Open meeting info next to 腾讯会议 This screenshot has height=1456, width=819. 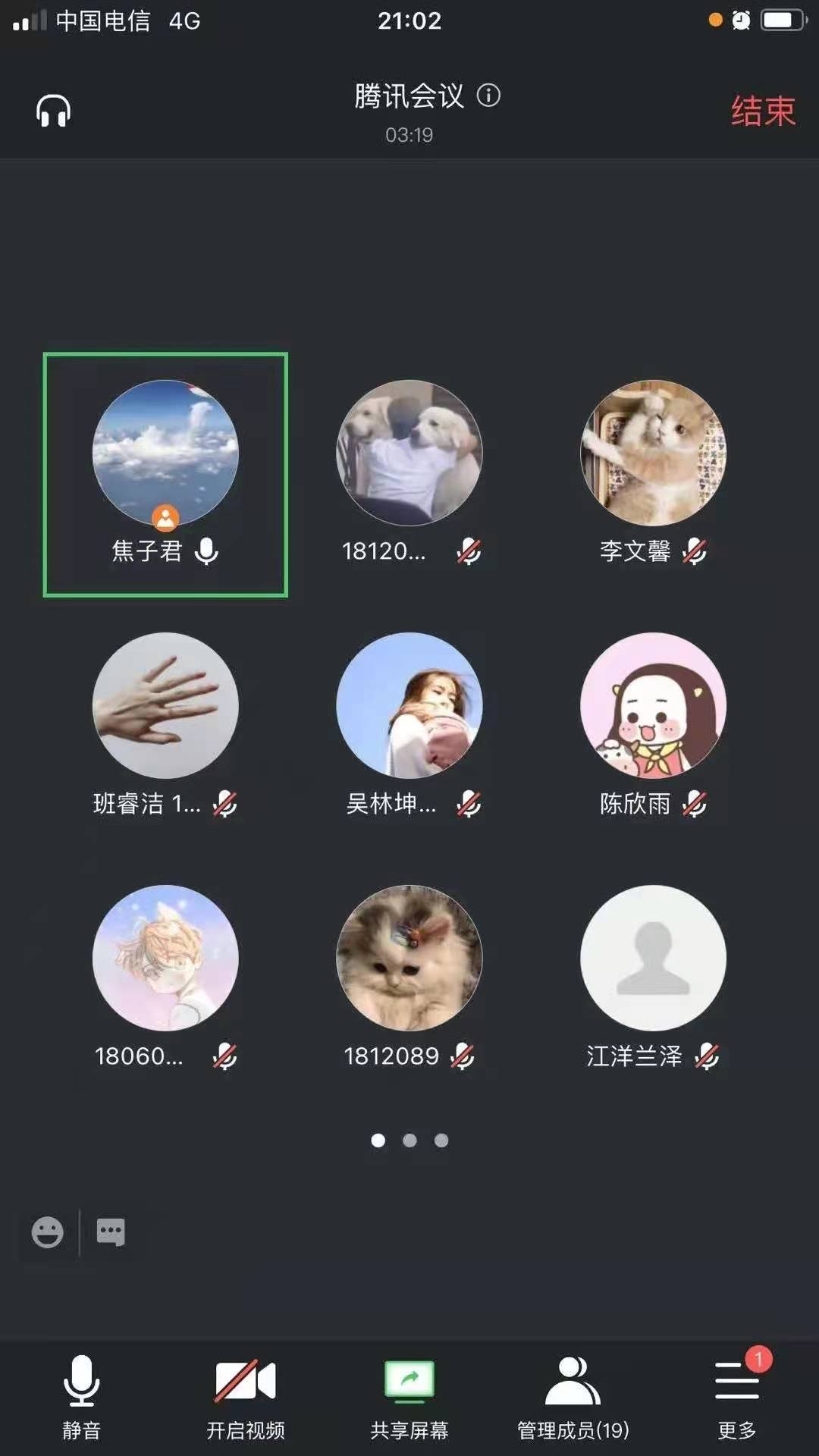coord(488,96)
